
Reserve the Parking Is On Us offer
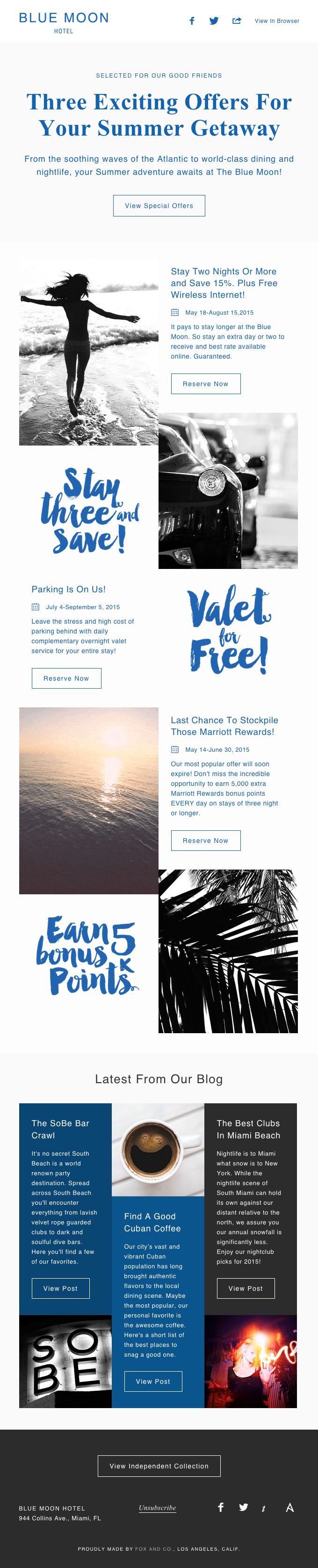click(x=66, y=678)
